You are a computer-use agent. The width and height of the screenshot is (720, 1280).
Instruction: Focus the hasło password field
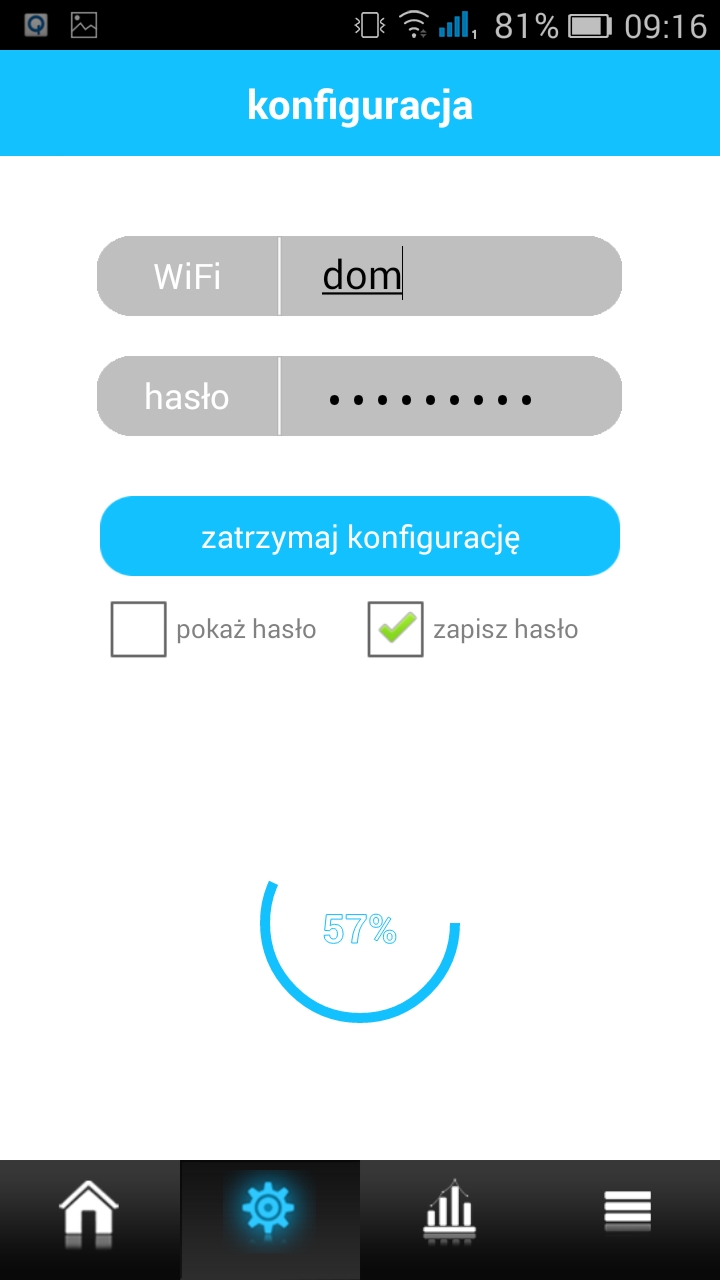pyautogui.click(x=450, y=396)
